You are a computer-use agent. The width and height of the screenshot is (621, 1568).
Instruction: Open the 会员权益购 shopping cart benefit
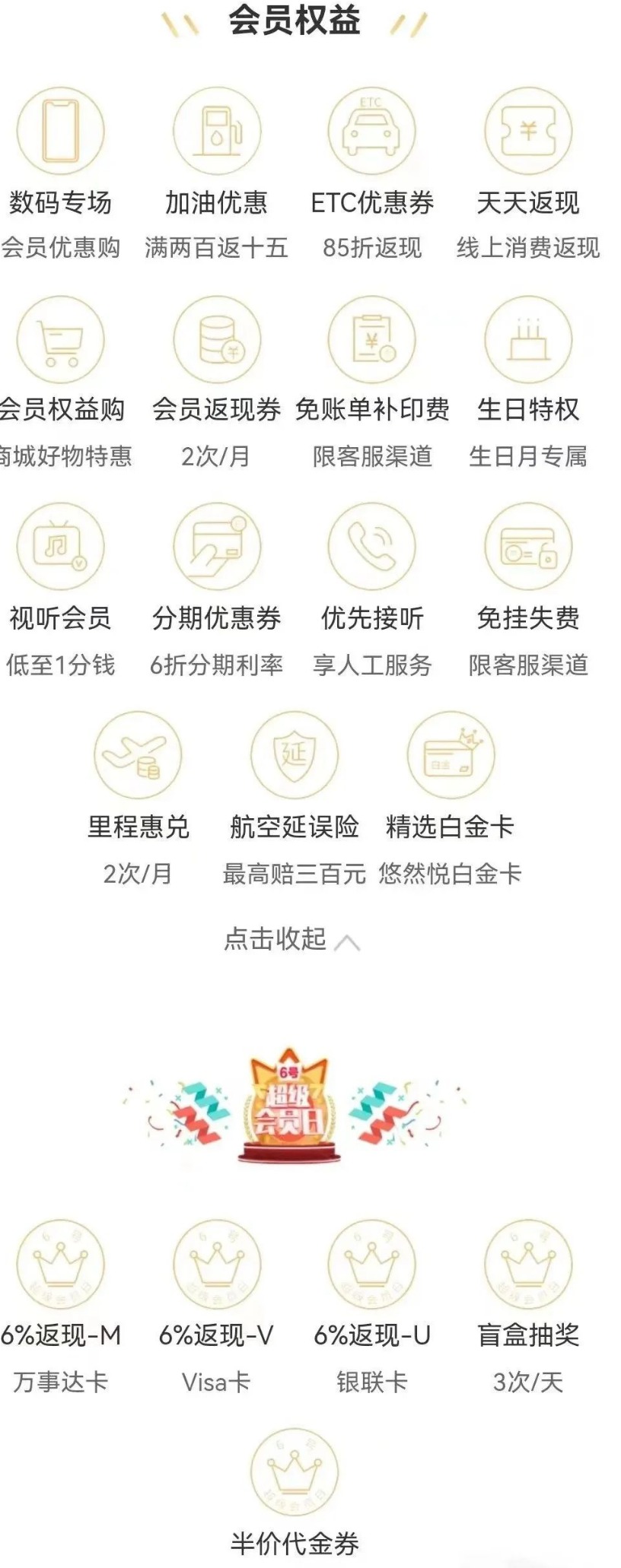[x=62, y=340]
